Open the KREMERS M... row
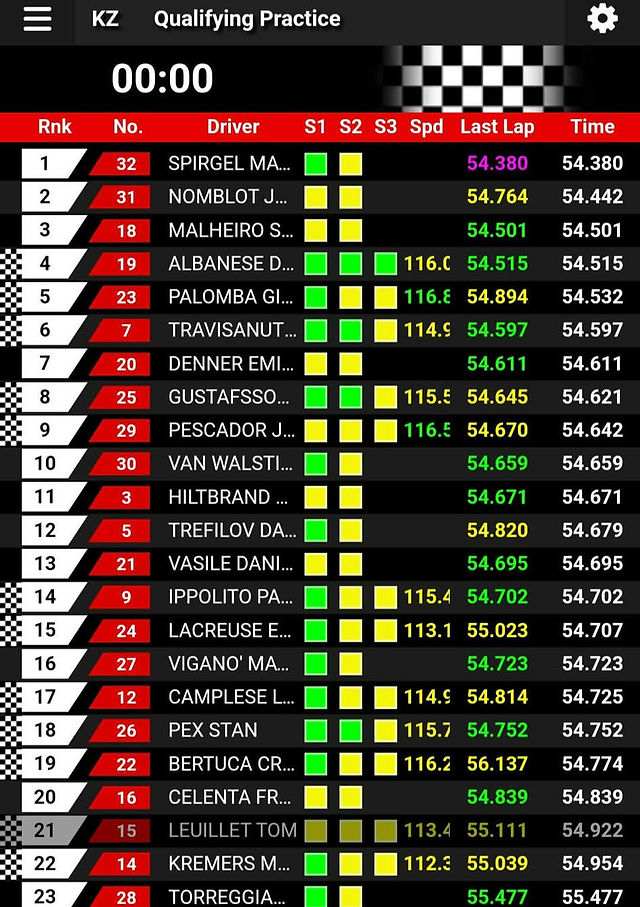 (320, 864)
